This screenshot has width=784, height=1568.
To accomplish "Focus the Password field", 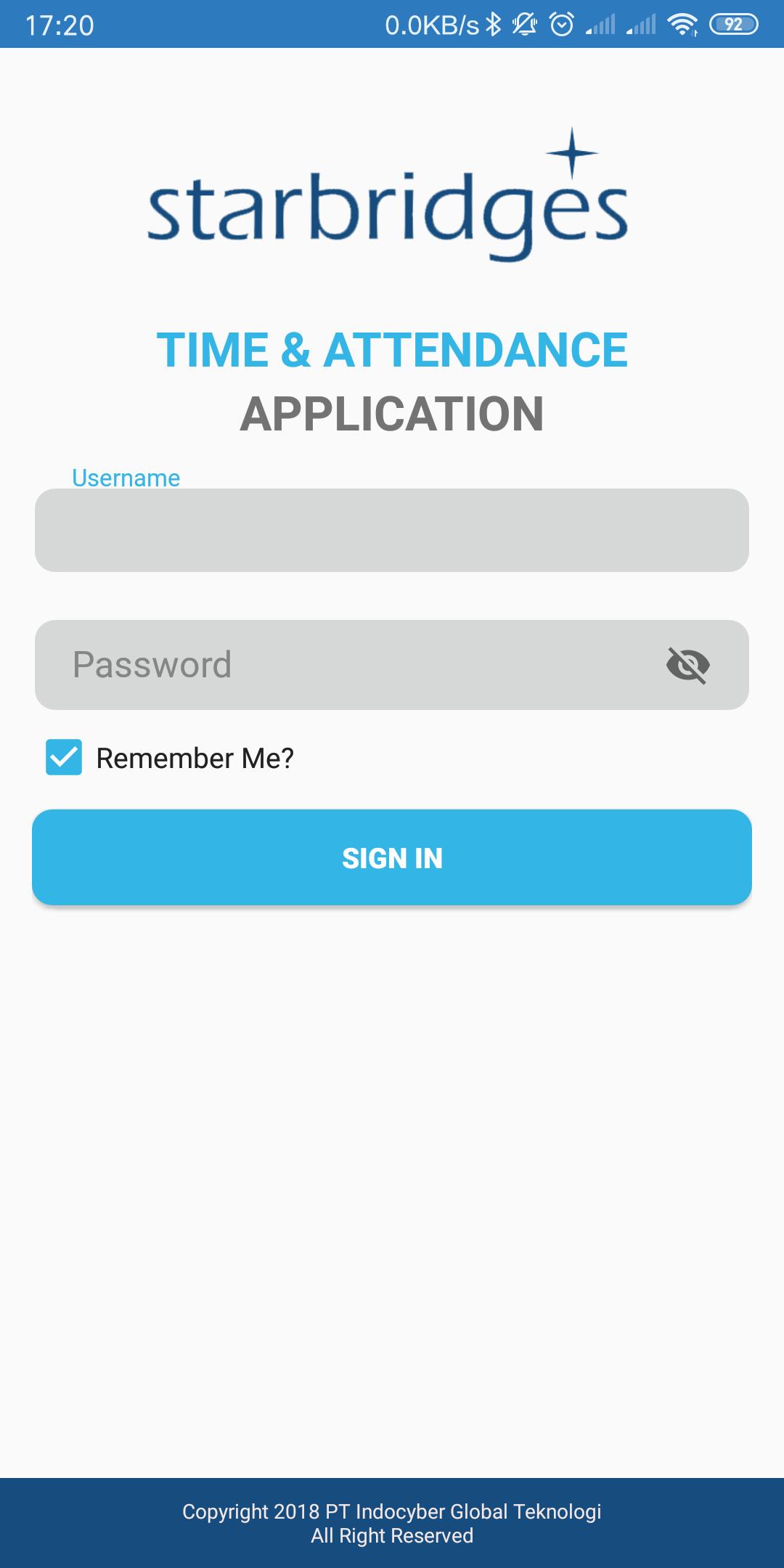I will tap(348, 664).
